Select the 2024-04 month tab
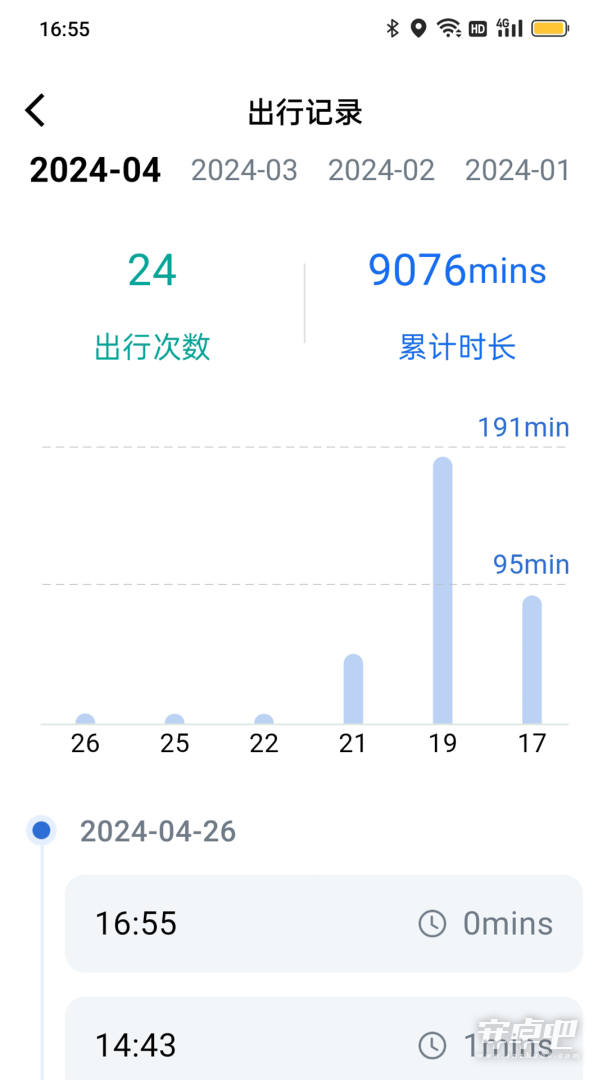Image resolution: width=607 pixels, height=1080 pixels. (x=95, y=170)
